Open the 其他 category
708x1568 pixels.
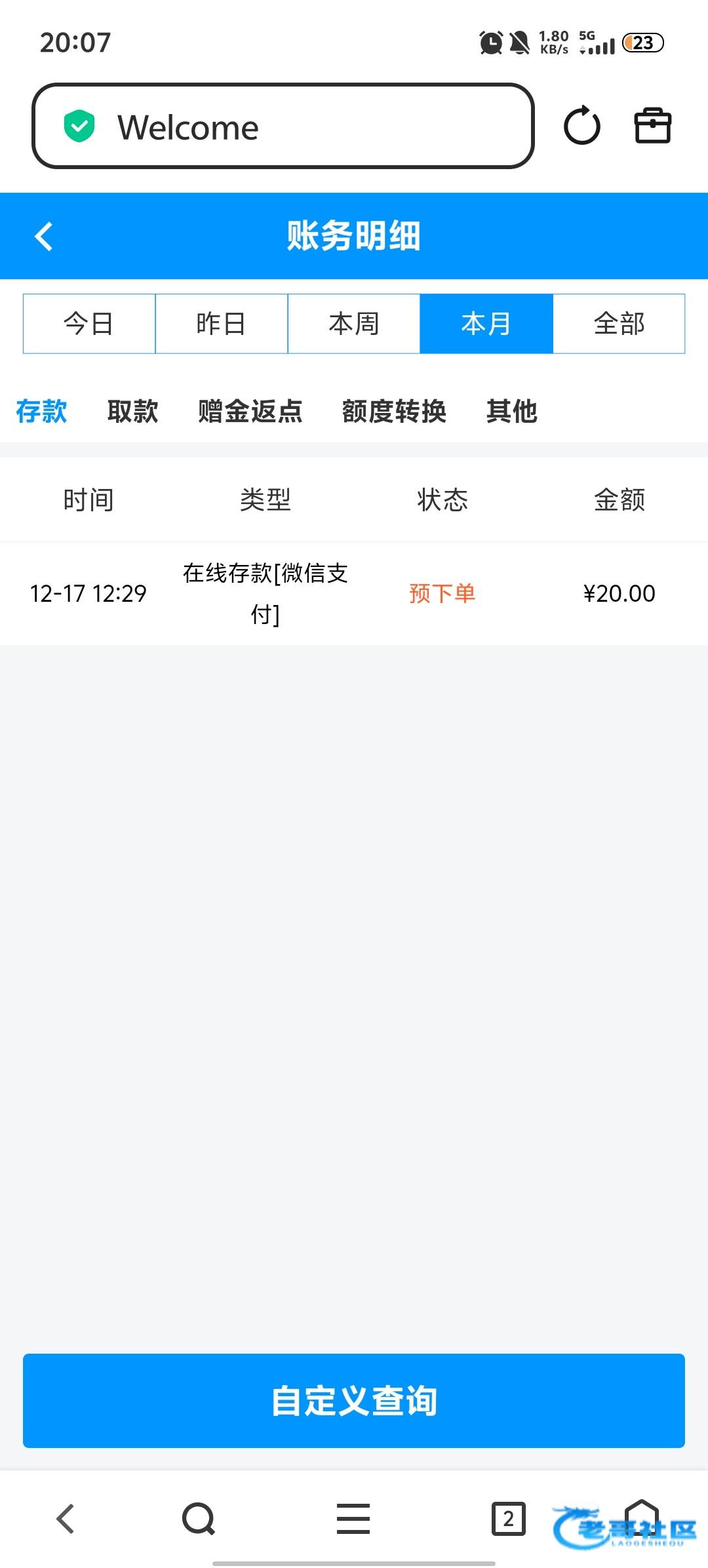point(511,412)
